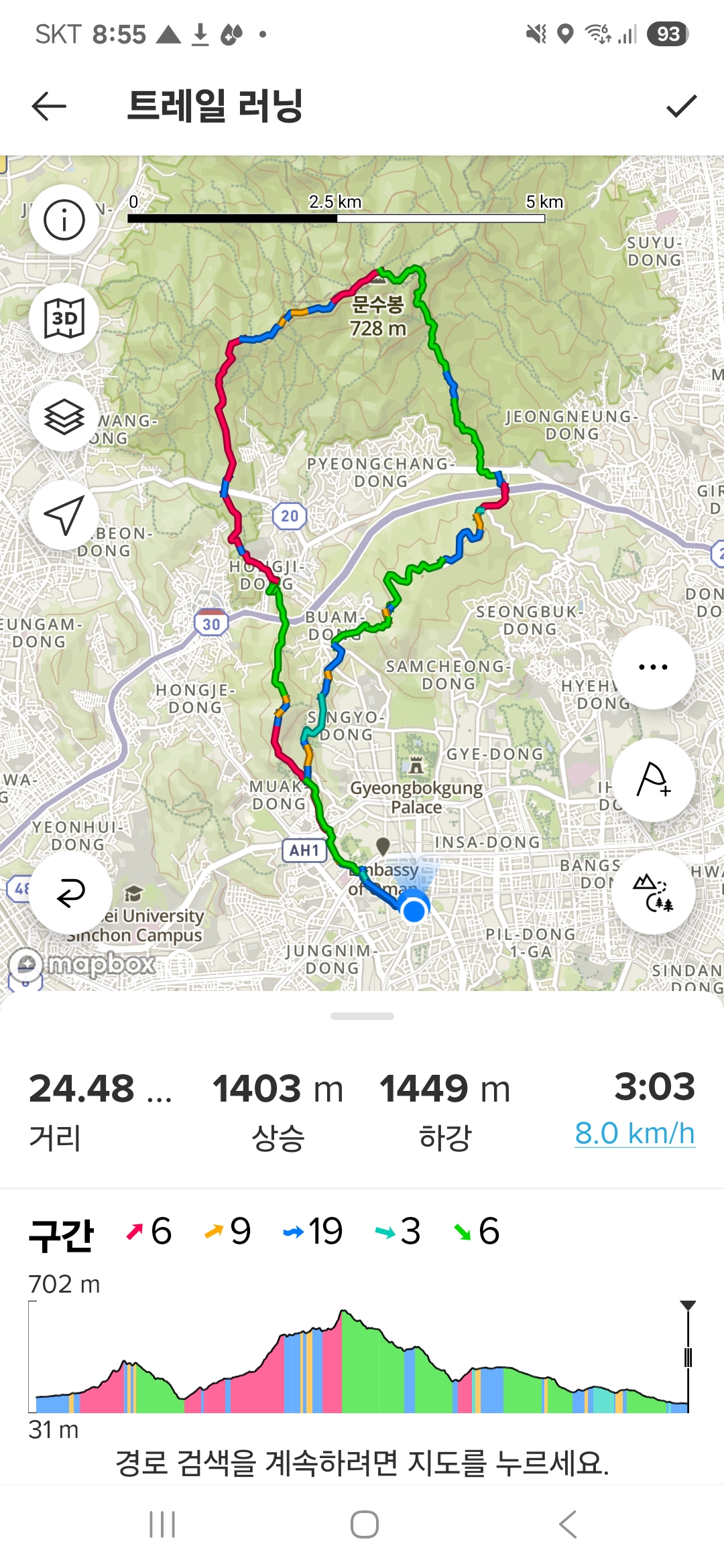Go back using the top-left arrow
Screen dimensions: 724x1568
49,106
